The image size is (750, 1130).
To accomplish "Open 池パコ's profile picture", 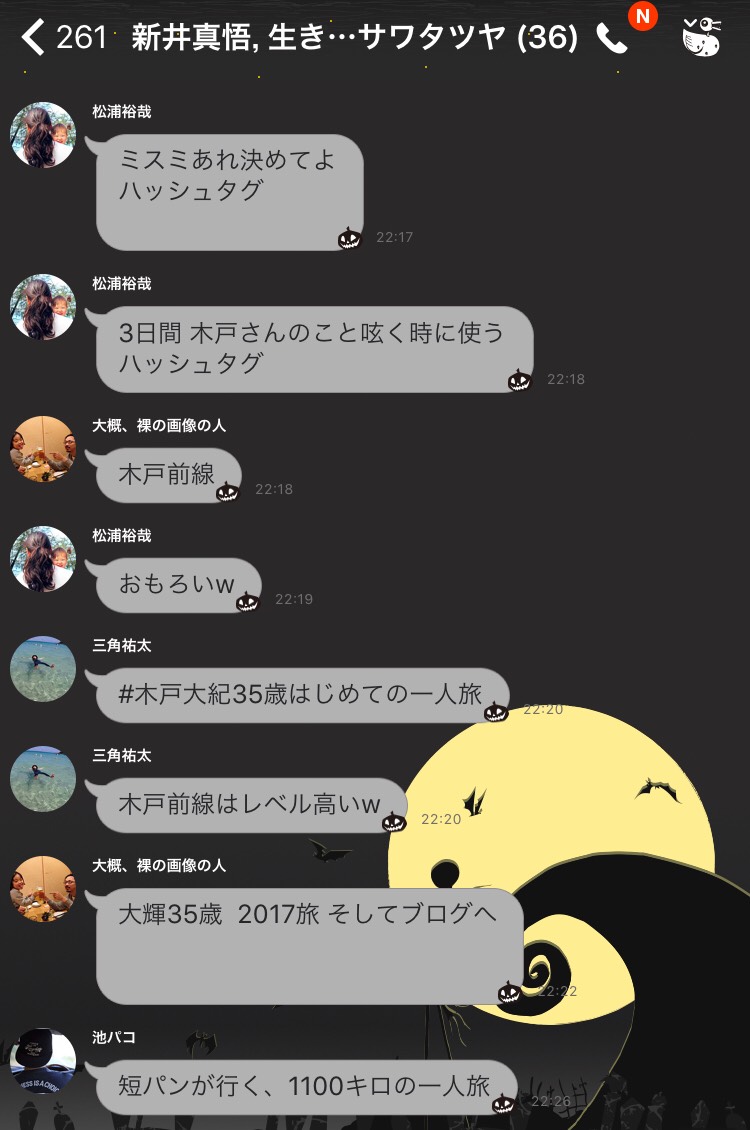I will pyautogui.click(x=43, y=1060).
